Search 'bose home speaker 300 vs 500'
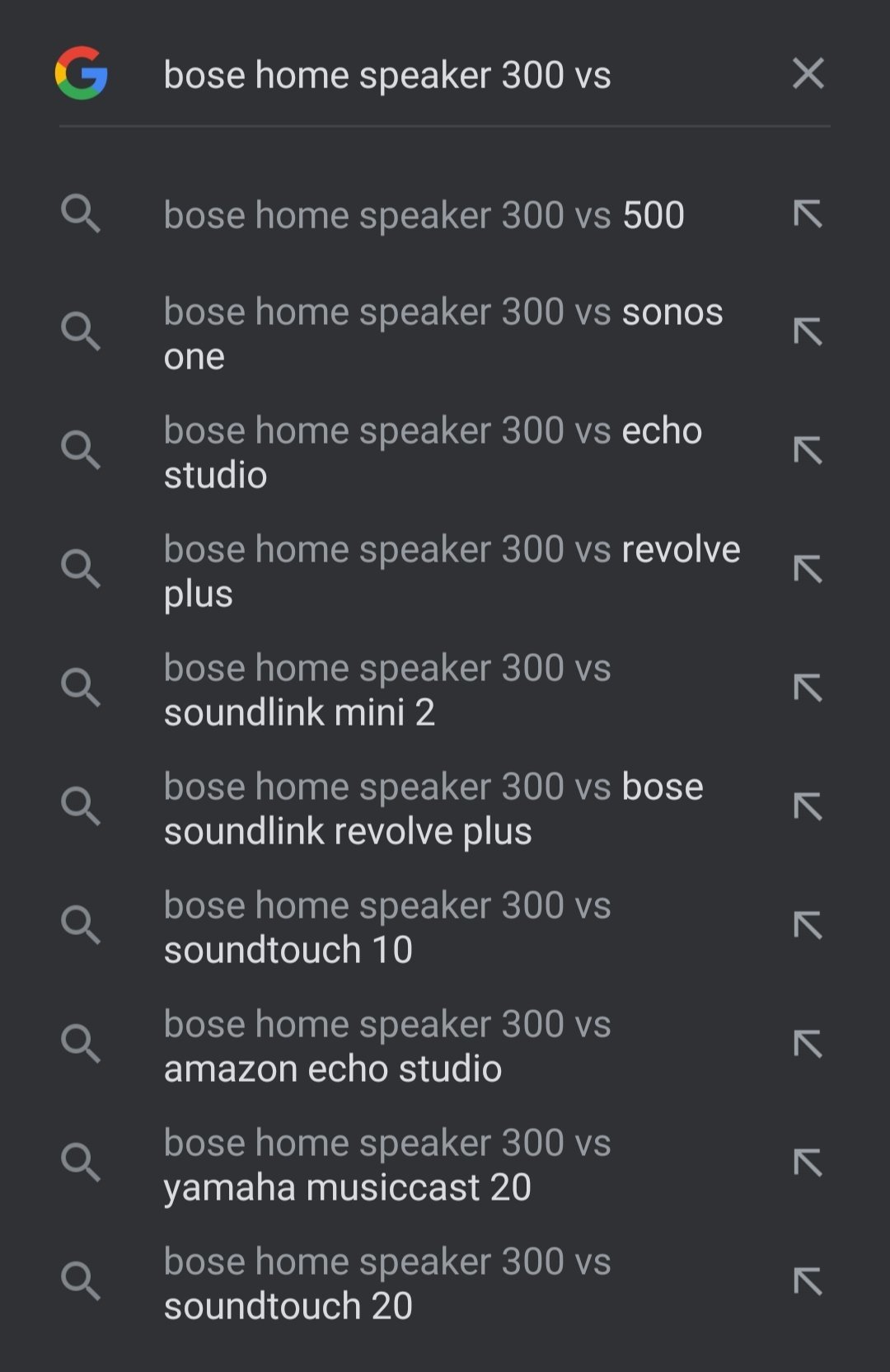 [x=424, y=215]
